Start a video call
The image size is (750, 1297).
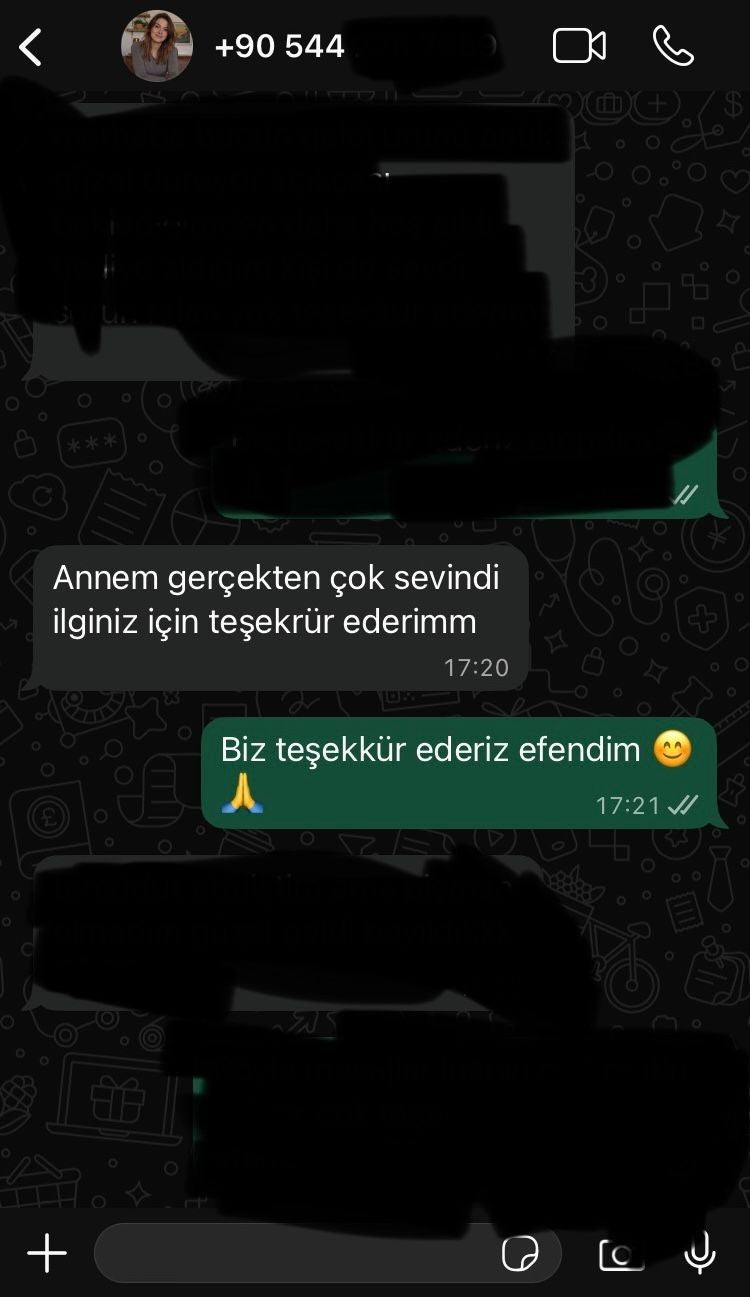pyautogui.click(x=579, y=46)
